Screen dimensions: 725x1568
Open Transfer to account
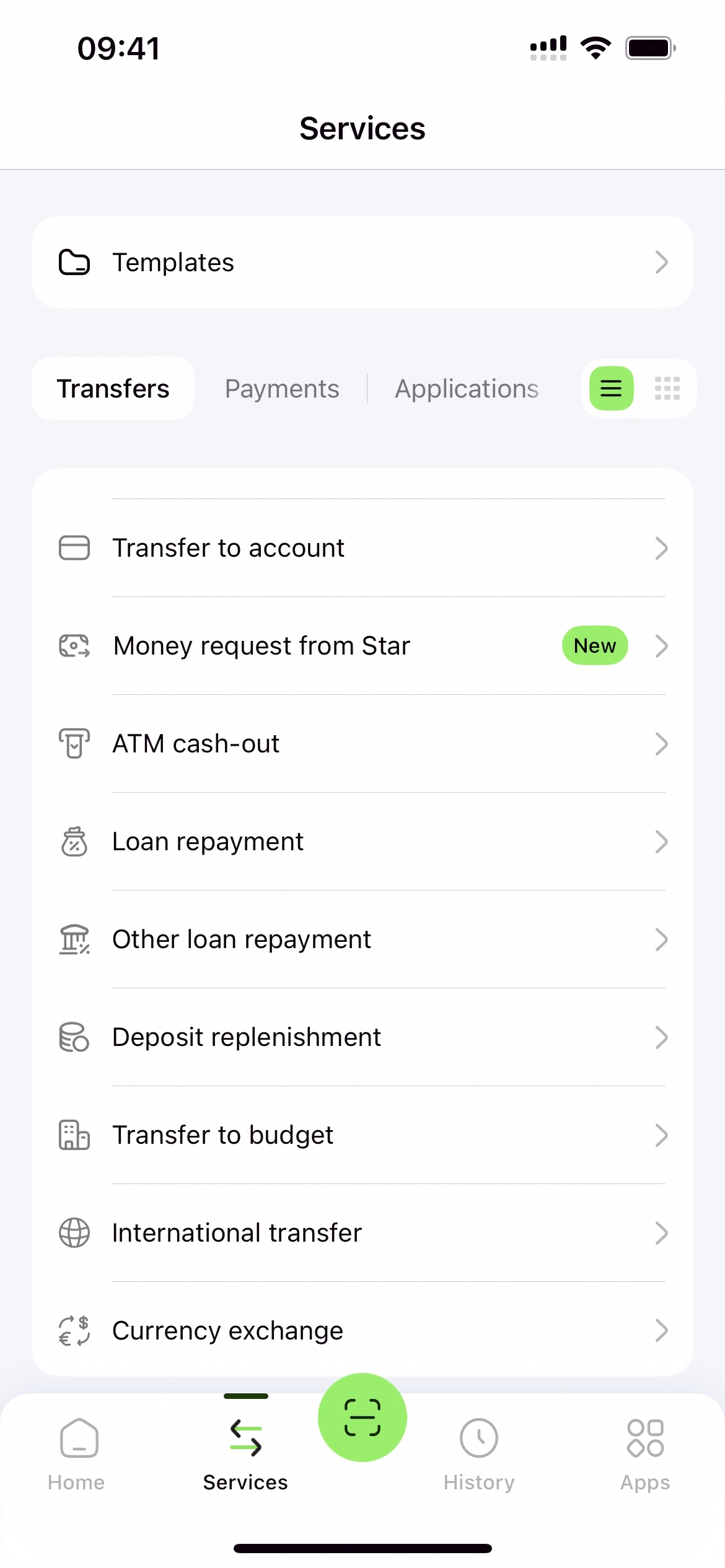(362, 548)
